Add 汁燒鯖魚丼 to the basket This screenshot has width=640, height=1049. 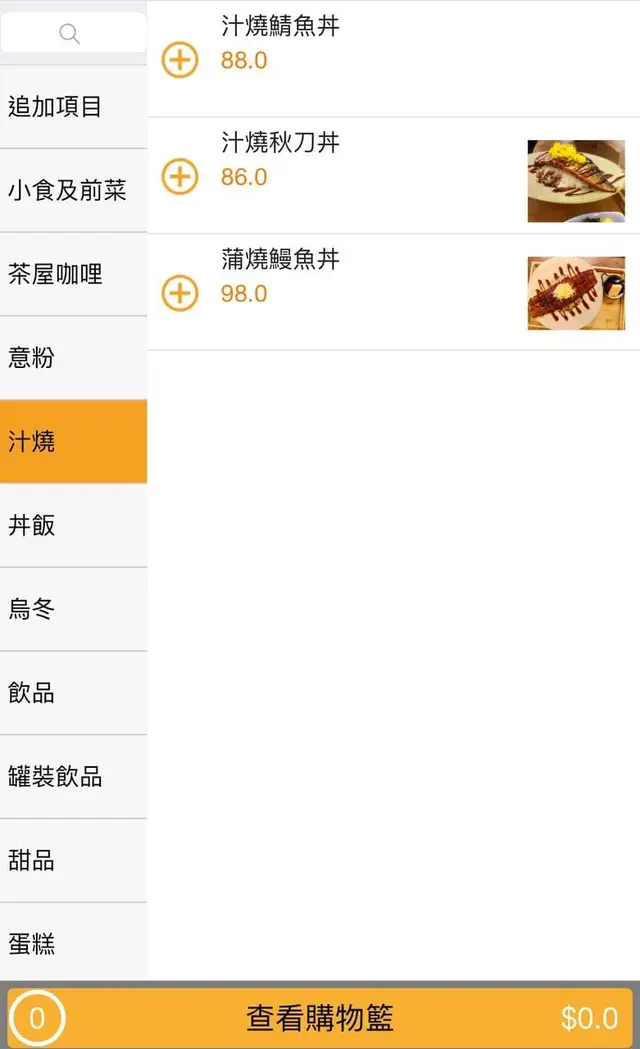pos(180,60)
